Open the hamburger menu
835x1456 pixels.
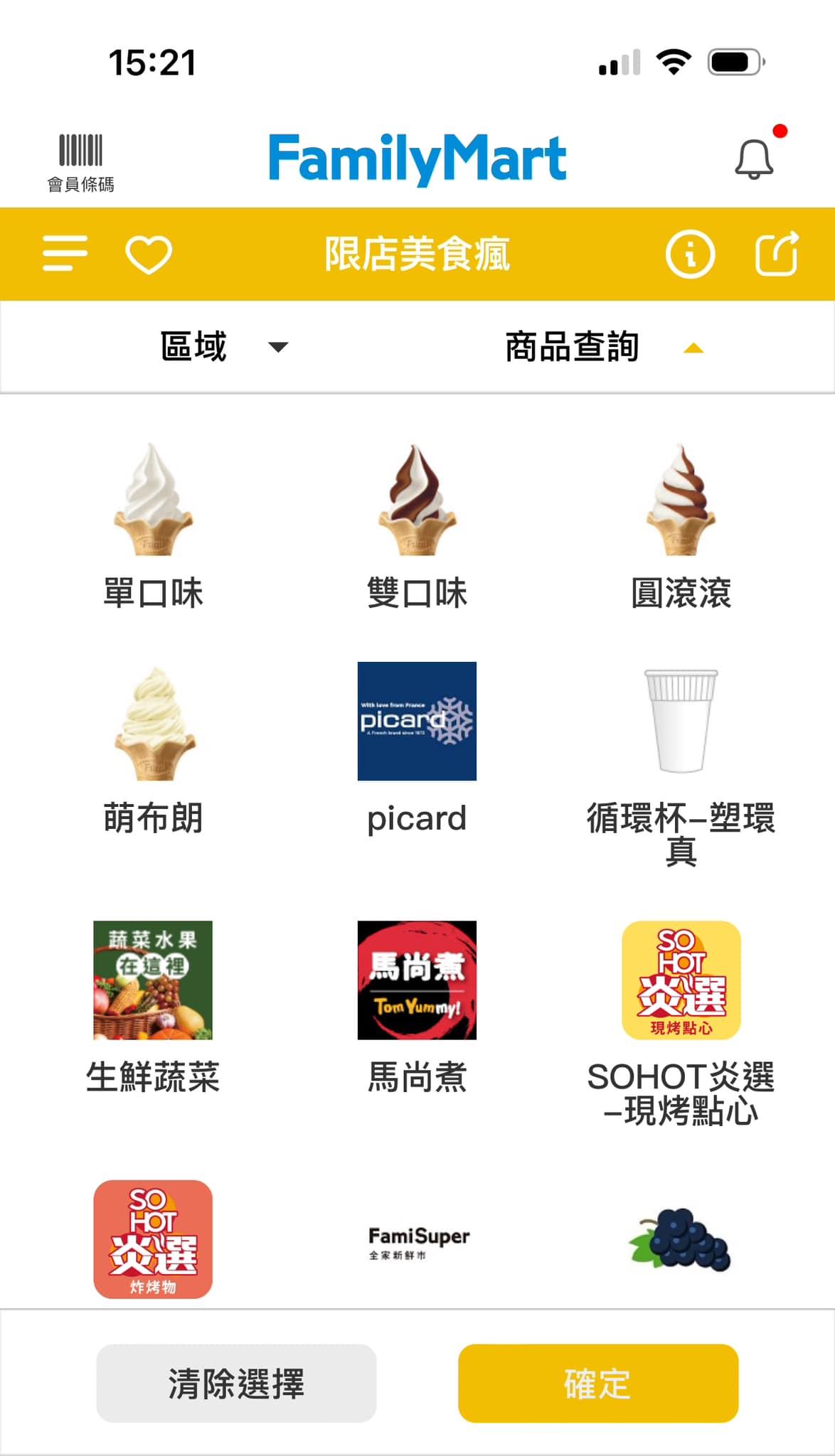point(65,254)
